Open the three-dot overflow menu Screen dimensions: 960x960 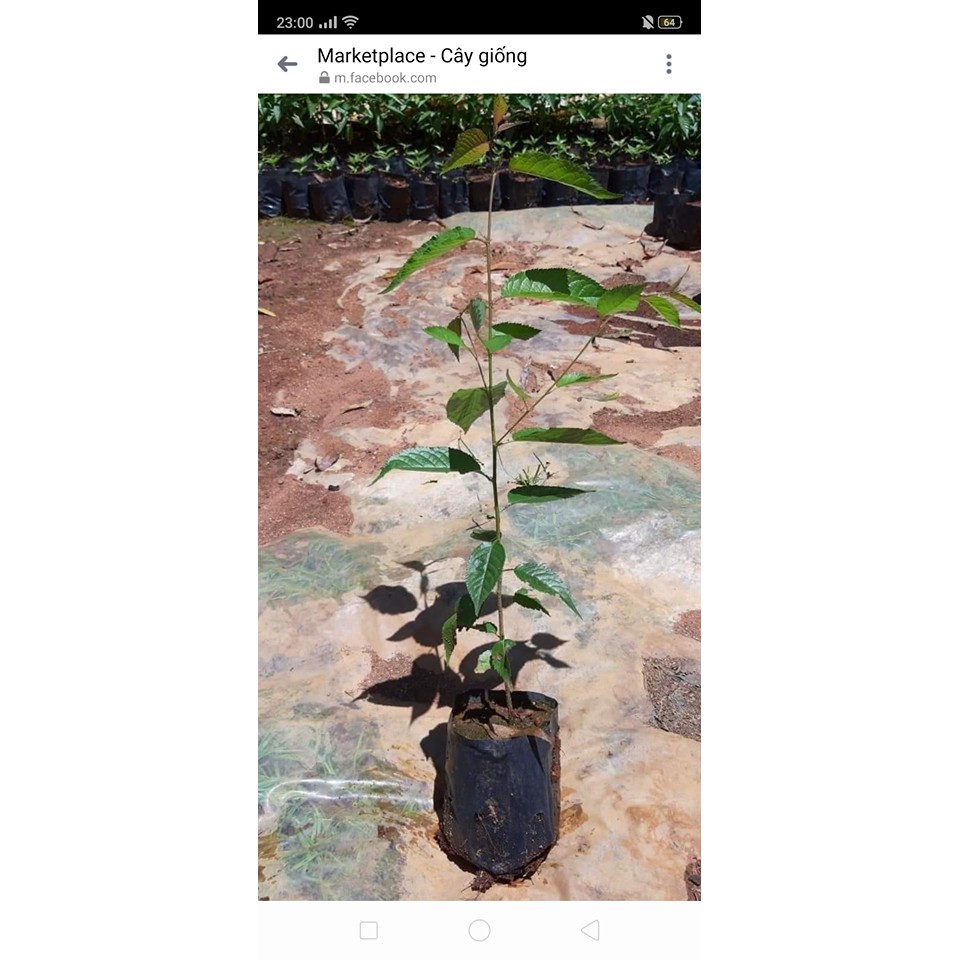point(668,64)
